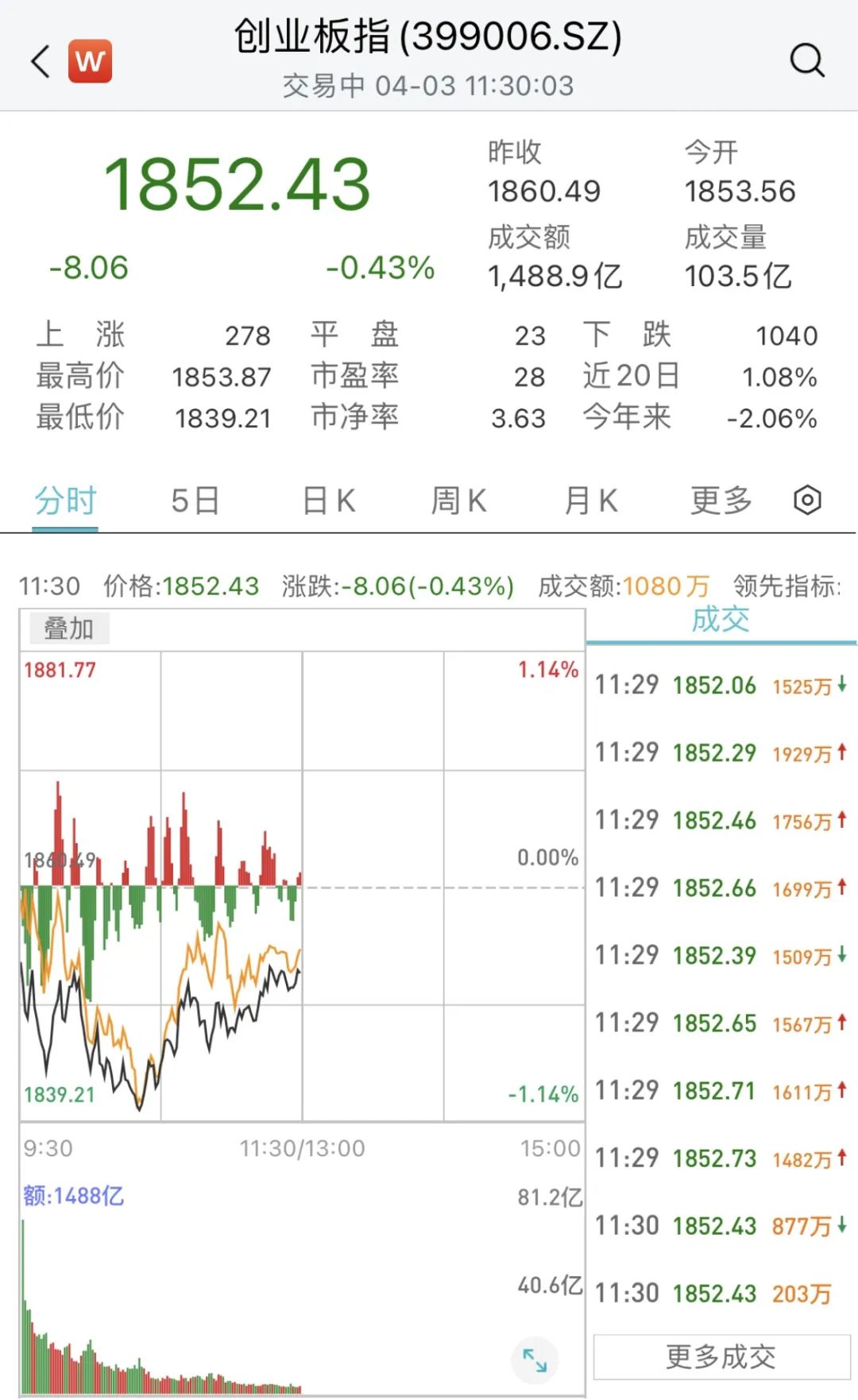Image resolution: width=858 pixels, height=1400 pixels.
Task: Switch to the 5日 chart tab
Action: [x=195, y=501]
